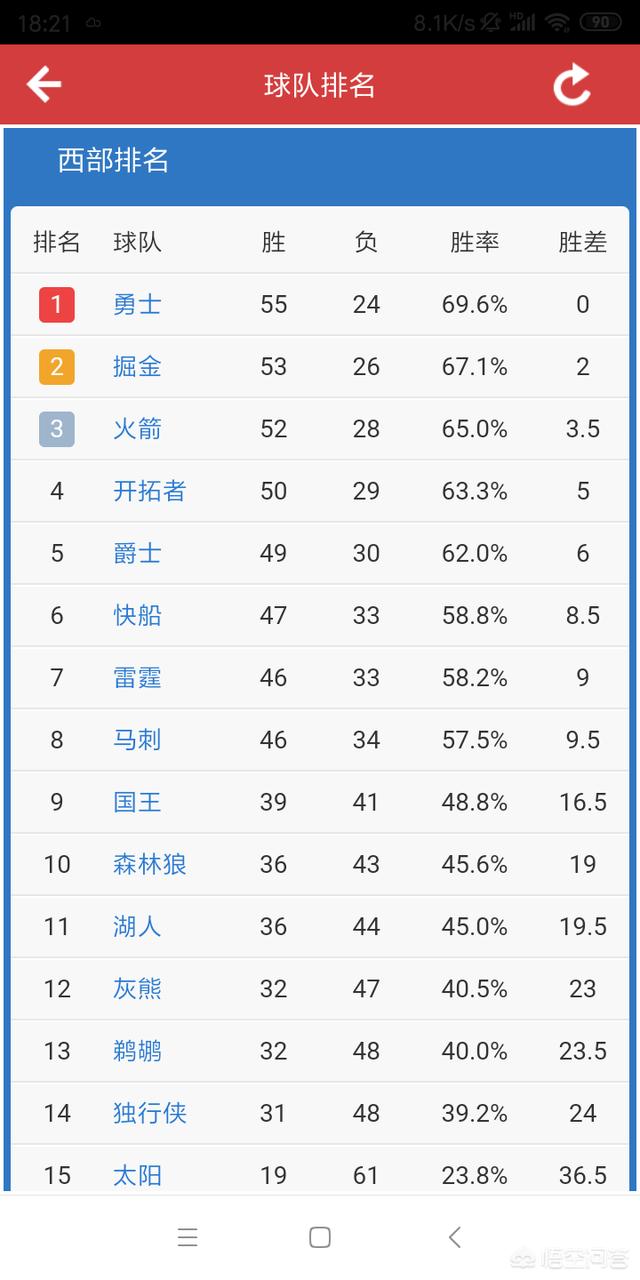The height and width of the screenshot is (1280, 640).
Task: Open the 掘金 team link
Action: pyautogui.click(x=137, y=366)
